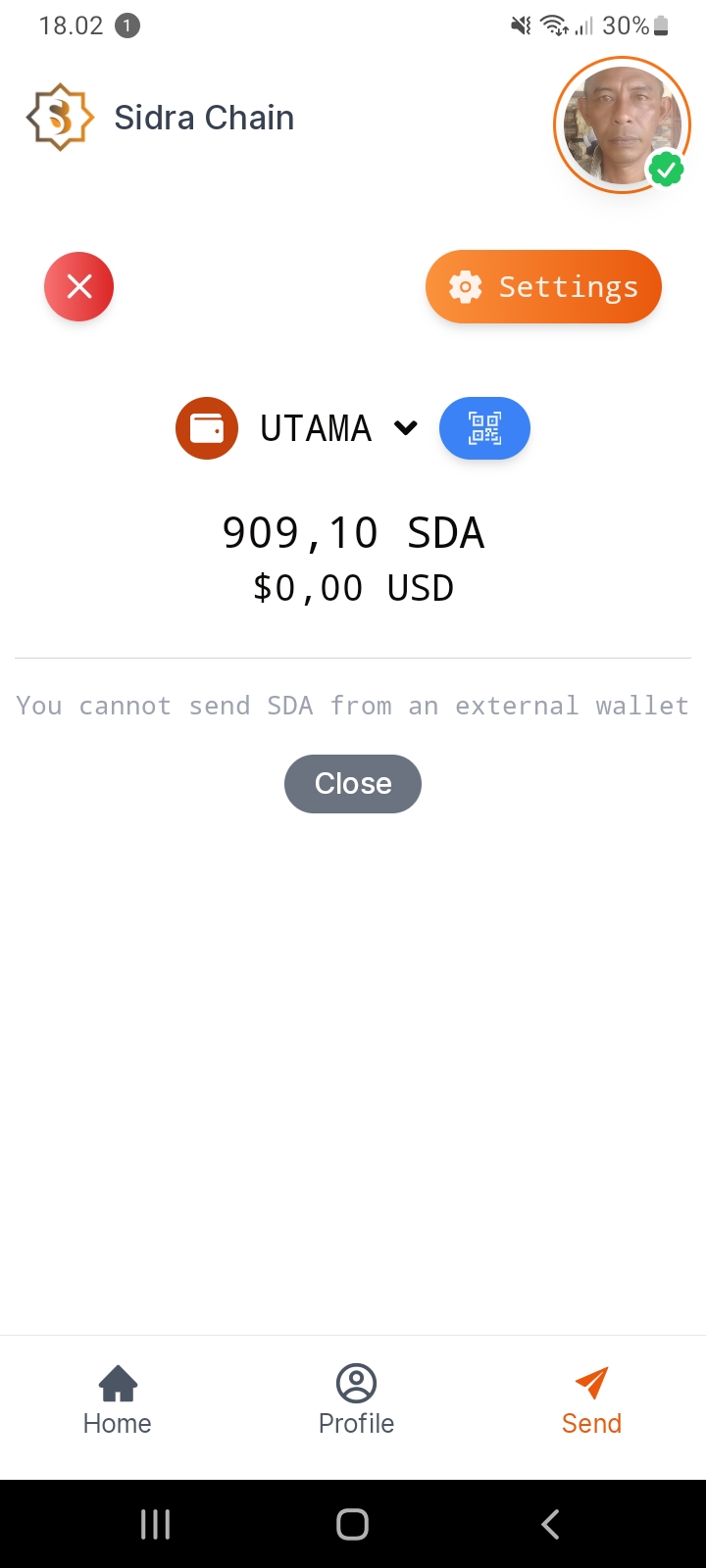This screenshot has height=1568, width=706.
Task: Select the Send tab
Action: (591, 1400)
